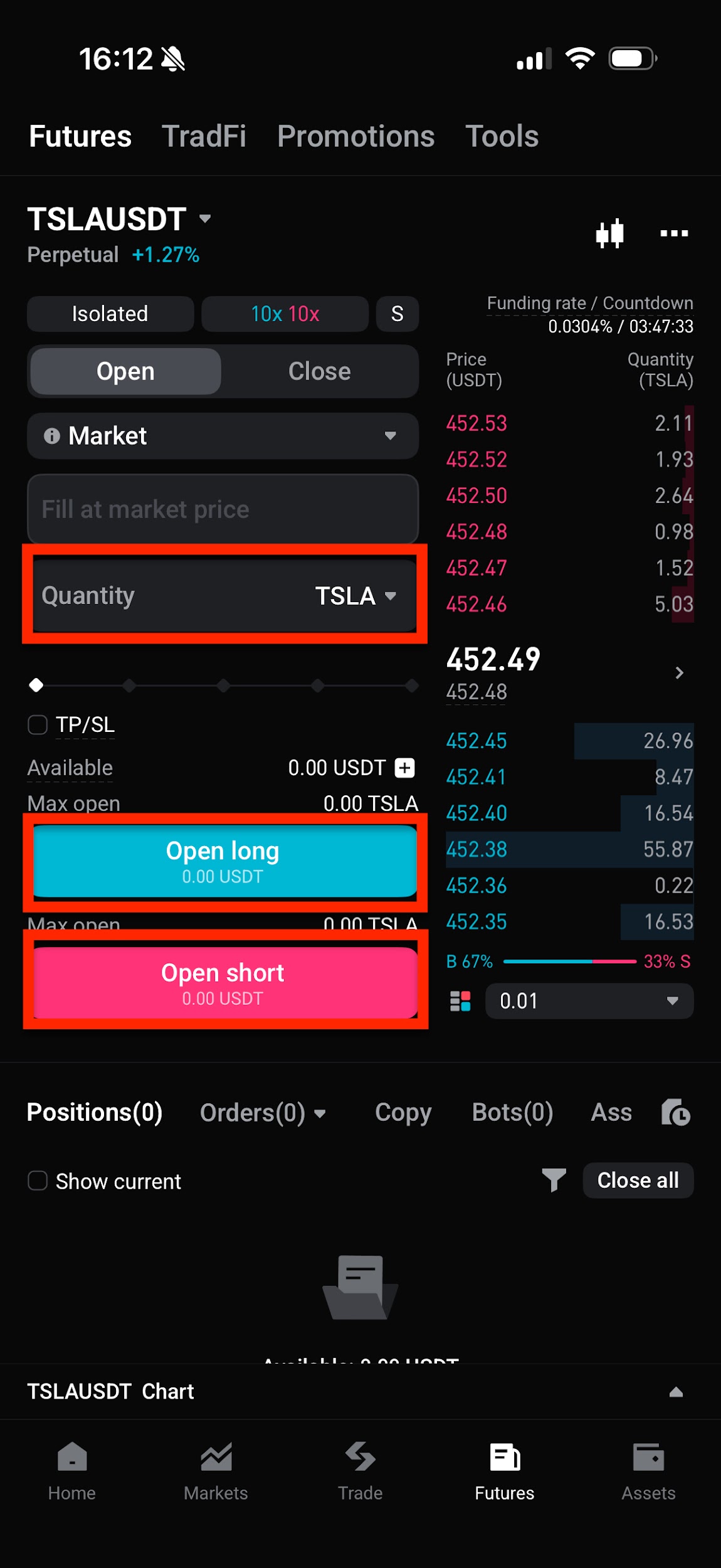Switch to the Promotions tab
The width and height of the screenshot is (721, 1568).
coord(355,135)
